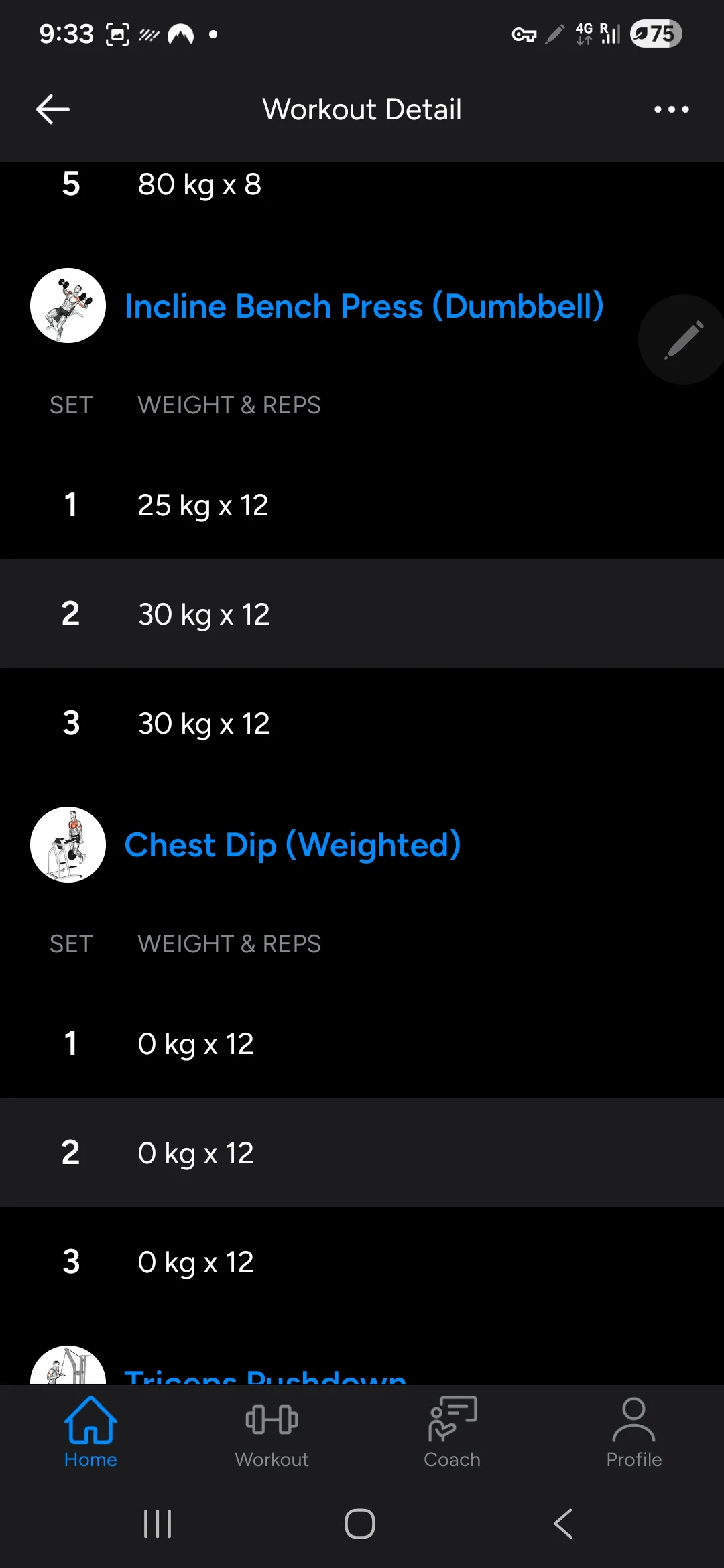Tap the system back button
The width and height of the screenshot is (724, 1568).
click(563, 1524)
